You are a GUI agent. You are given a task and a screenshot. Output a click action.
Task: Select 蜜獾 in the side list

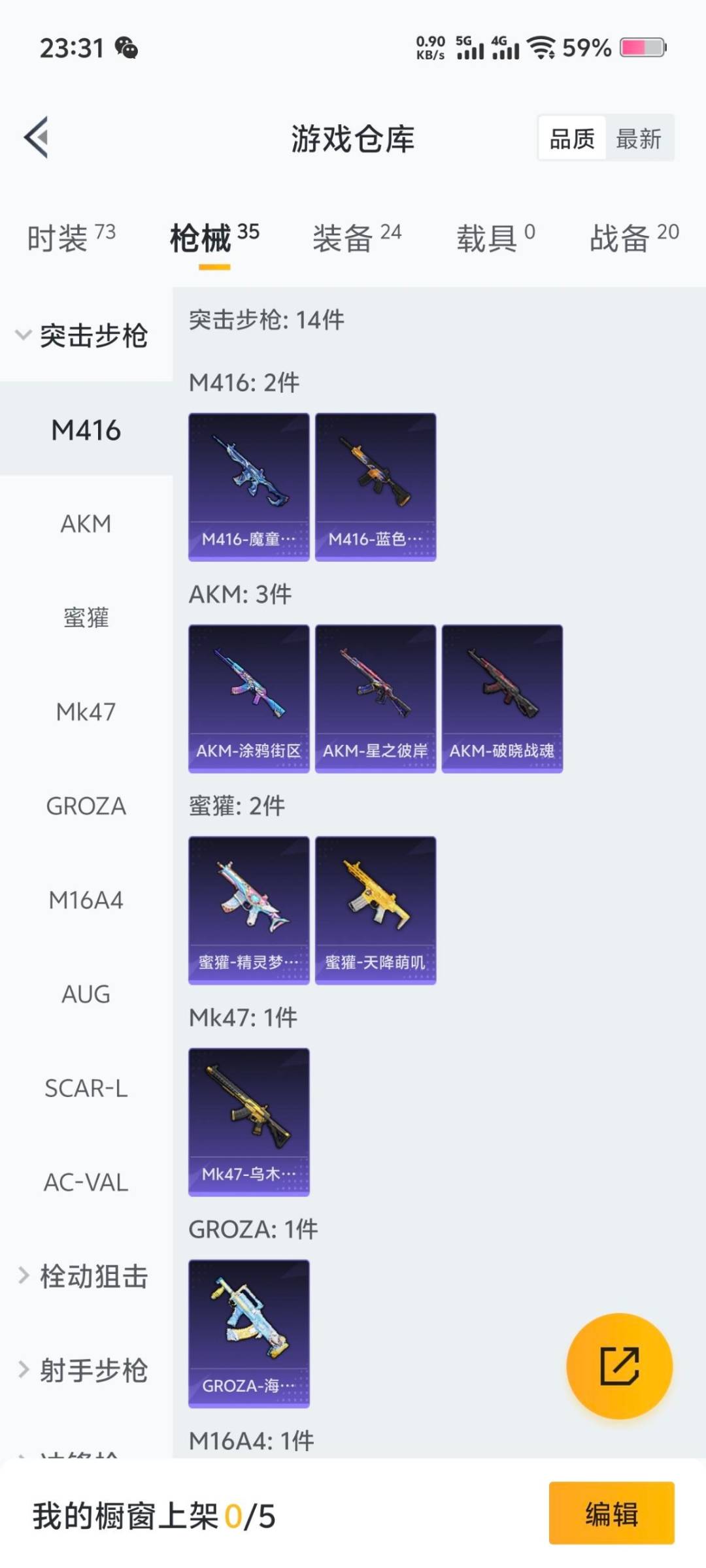pos(86,618)
